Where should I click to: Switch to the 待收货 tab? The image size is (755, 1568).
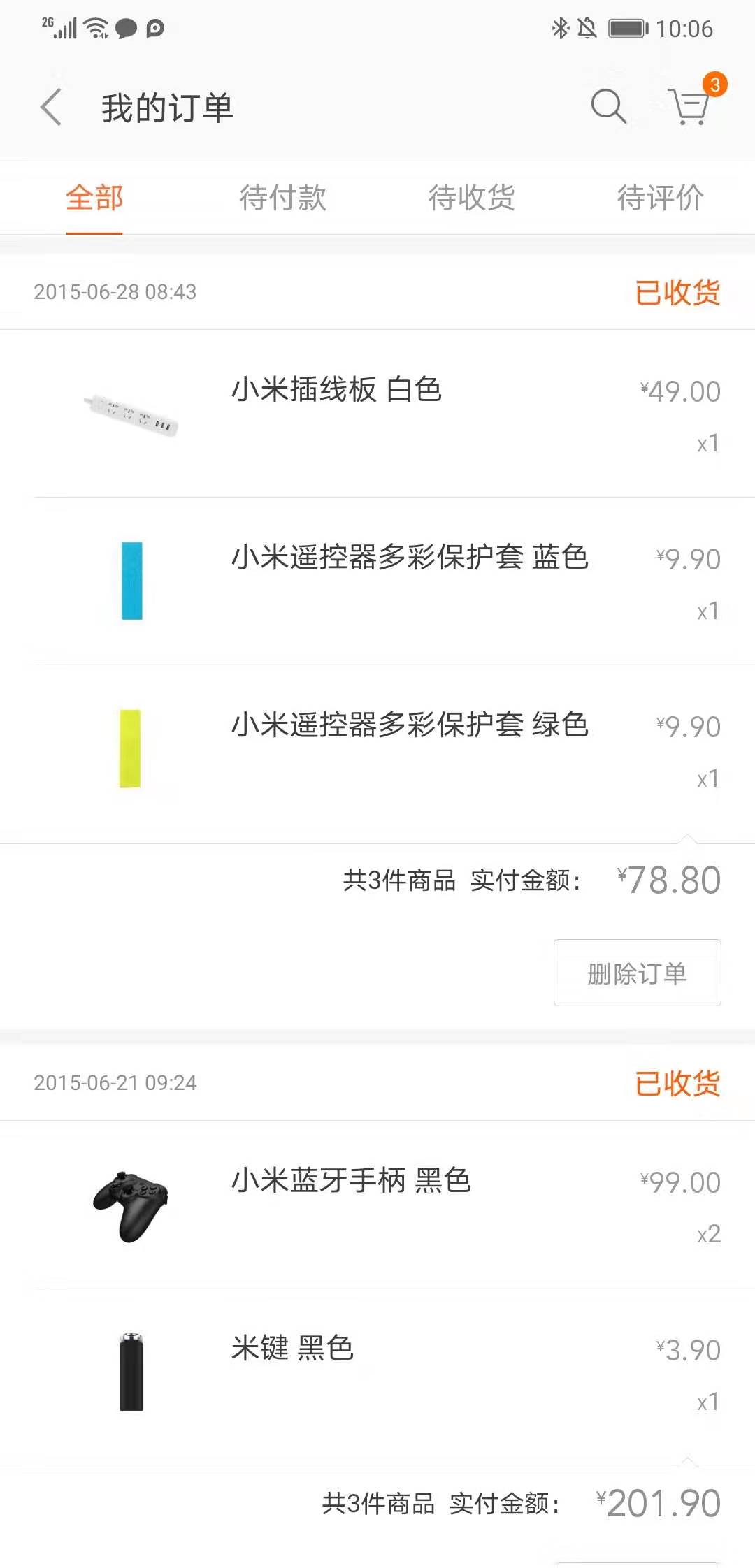click(472, 198)
